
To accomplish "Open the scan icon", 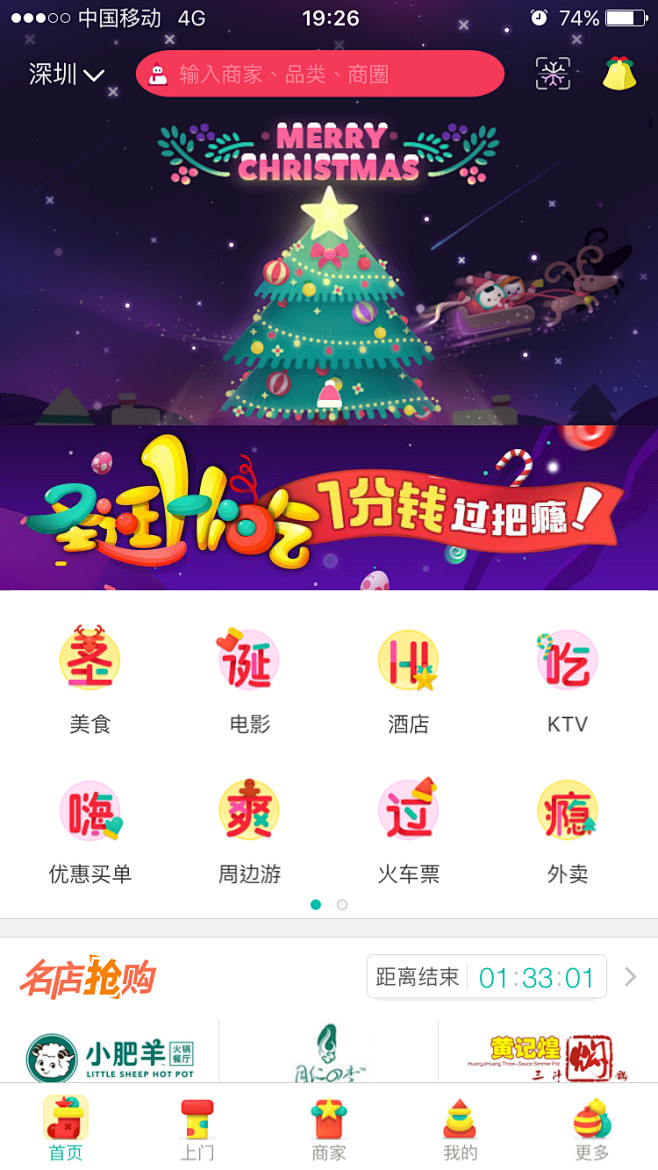I will tap(553, 74).
